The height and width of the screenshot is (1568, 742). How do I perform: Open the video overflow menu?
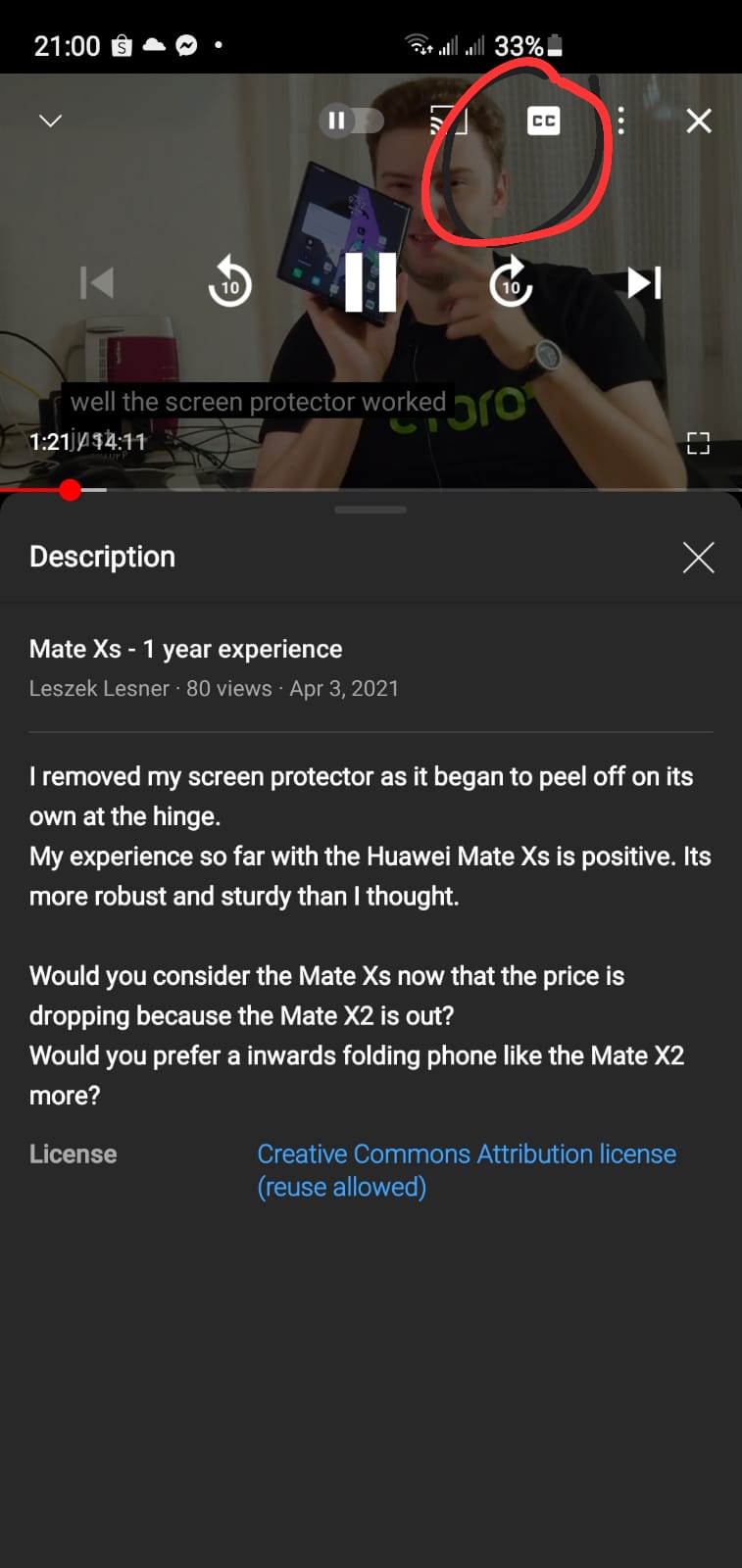(x=621, y=121)
